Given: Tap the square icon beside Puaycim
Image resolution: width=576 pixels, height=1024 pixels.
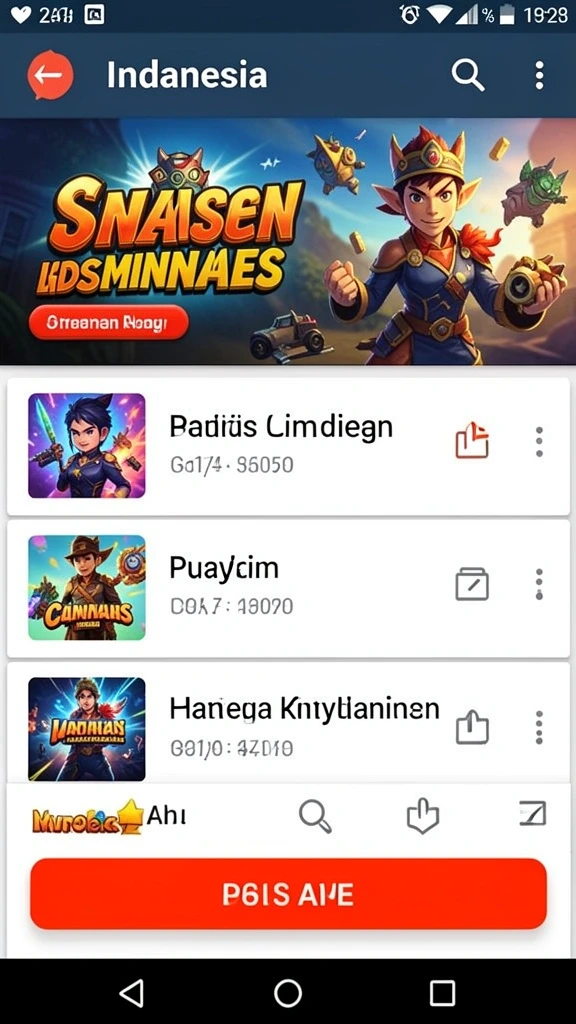Looking at the screenshot, I should tap(472, 583).
